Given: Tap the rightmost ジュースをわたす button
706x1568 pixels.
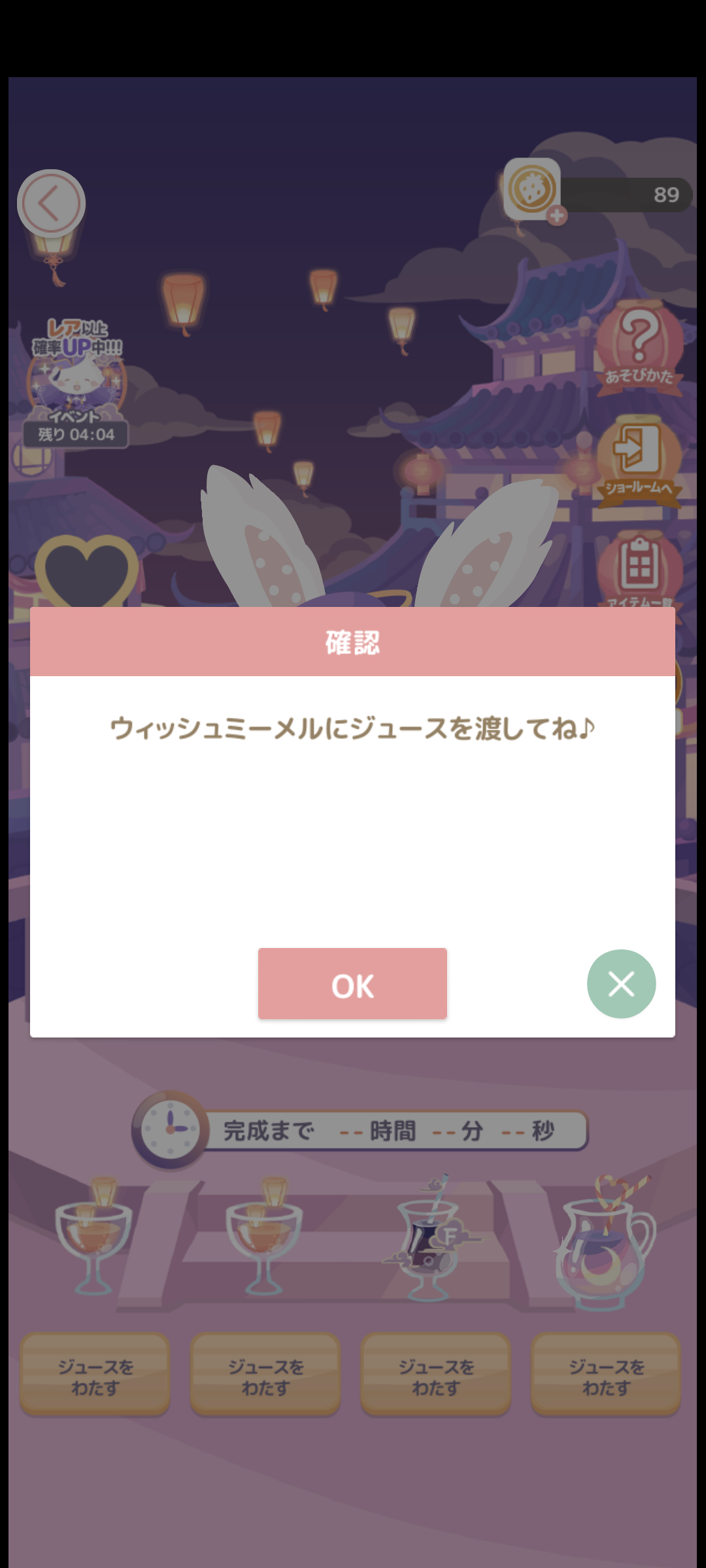Looking at the screenshot, I should (606, 1377).
